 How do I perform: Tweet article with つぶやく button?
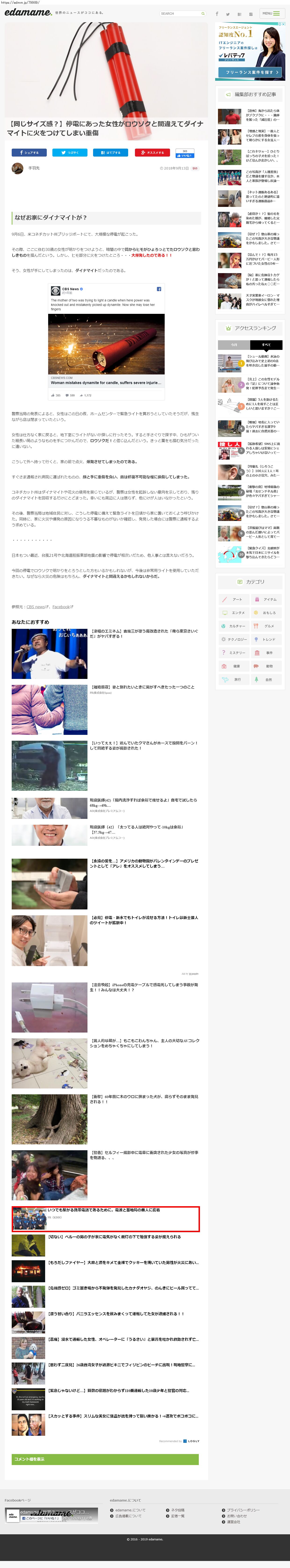coord(69,153)
